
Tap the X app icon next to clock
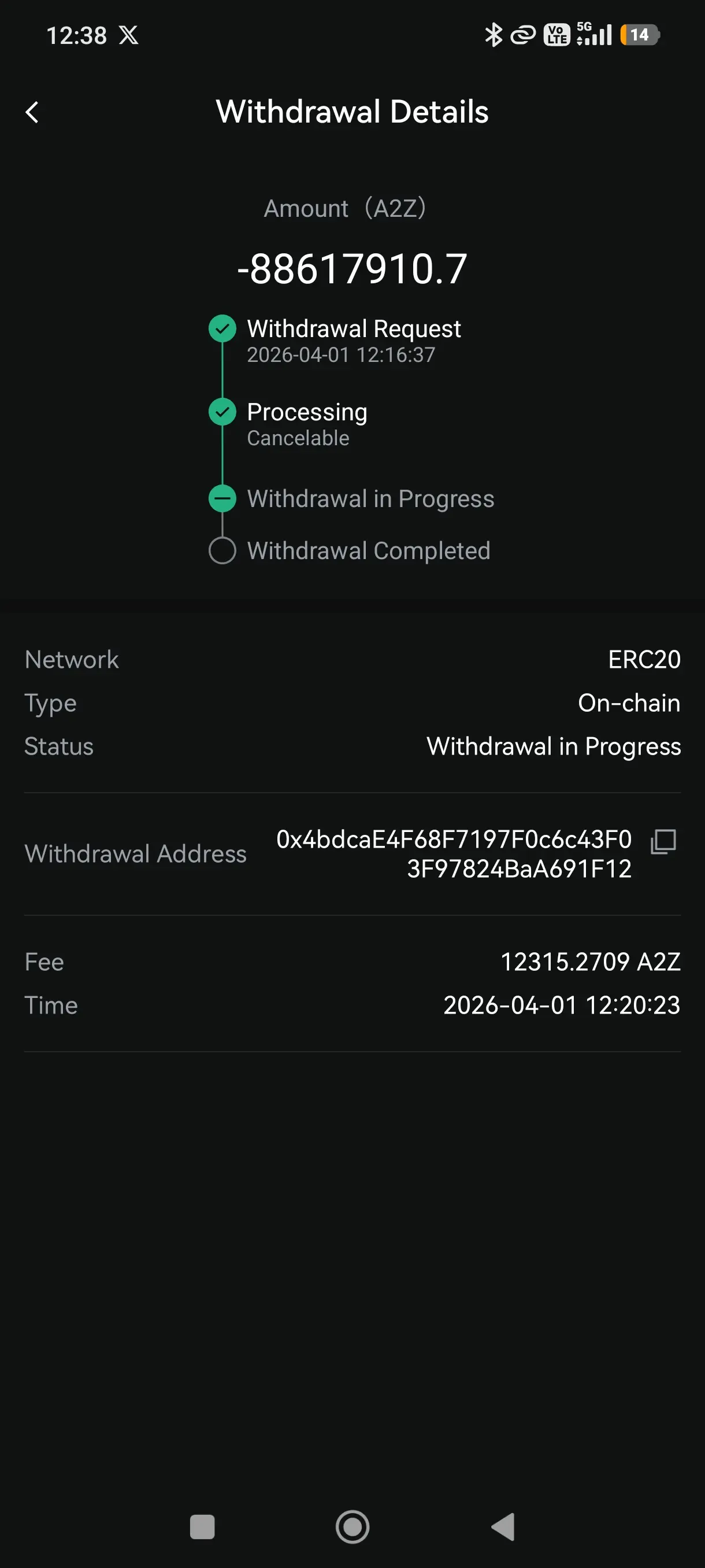(x=129, y=35)
